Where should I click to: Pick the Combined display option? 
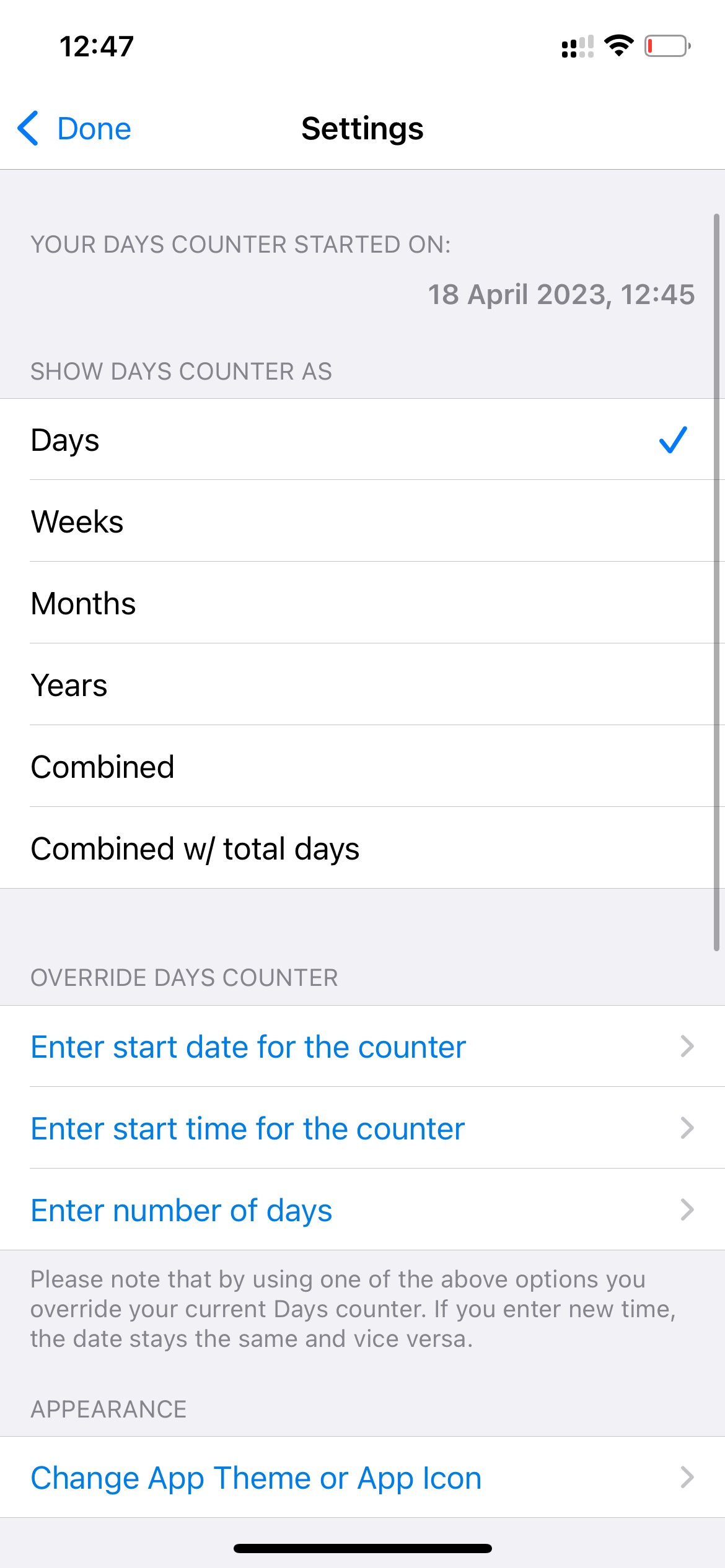(x=362, y=766)
